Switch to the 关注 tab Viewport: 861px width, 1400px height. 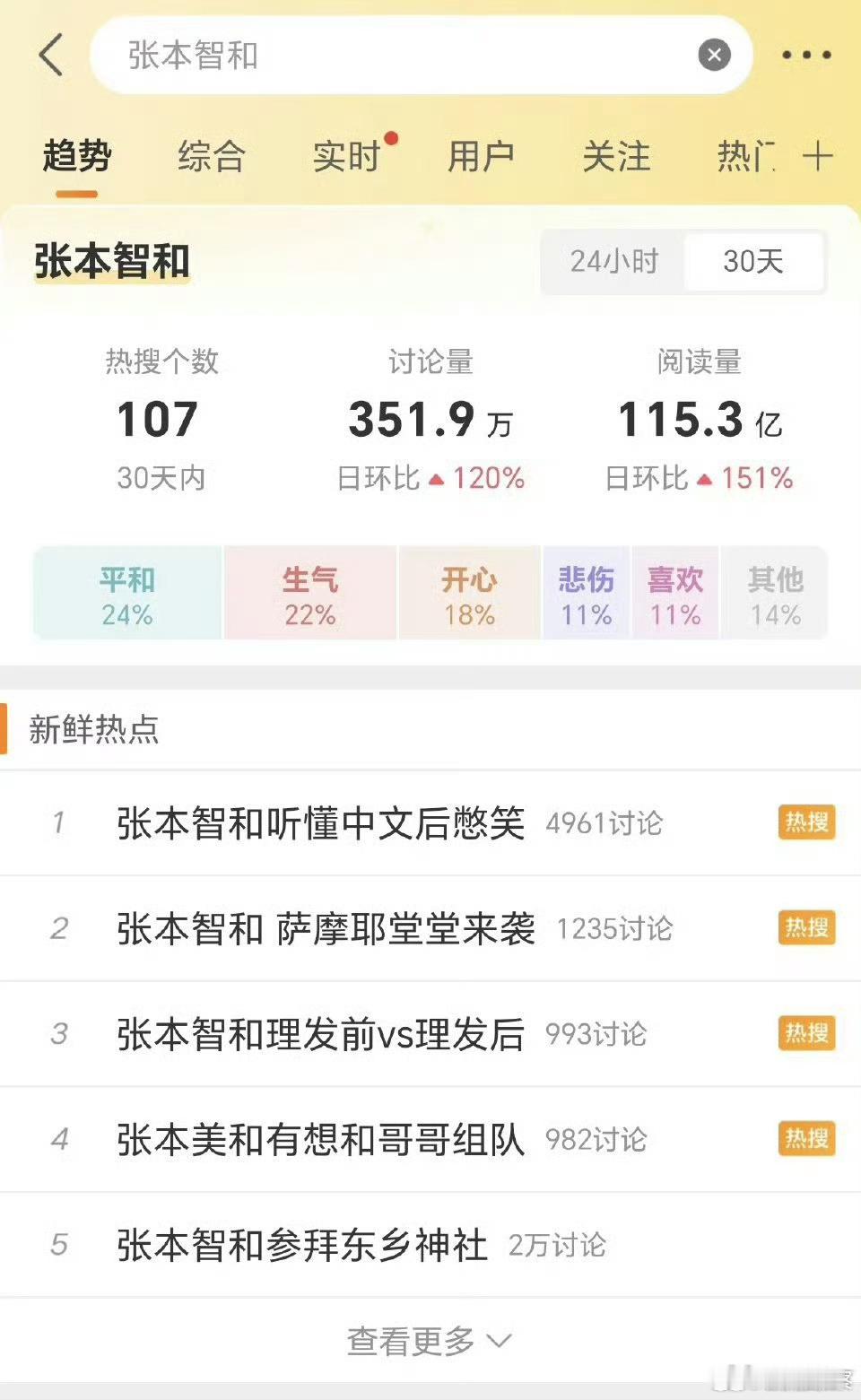616,157
